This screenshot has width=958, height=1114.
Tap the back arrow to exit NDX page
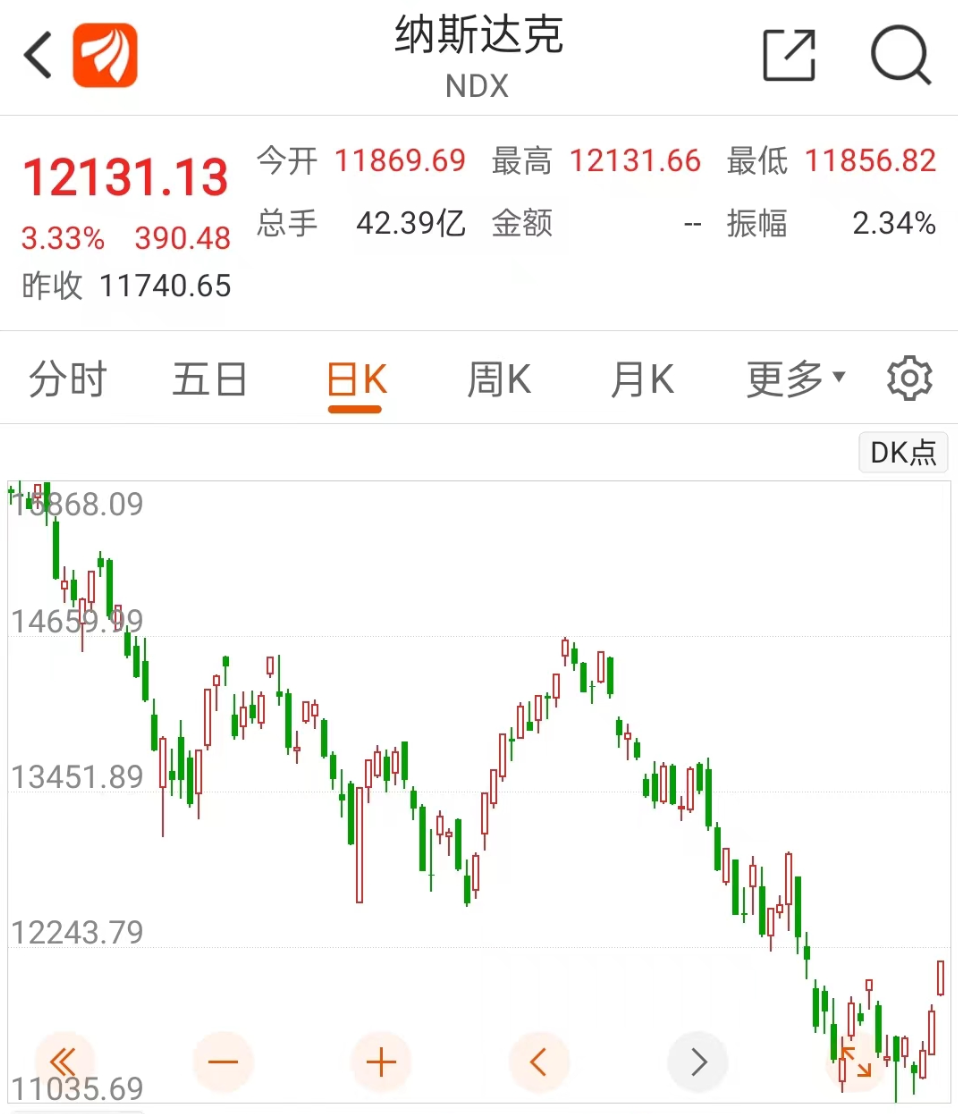37,55
